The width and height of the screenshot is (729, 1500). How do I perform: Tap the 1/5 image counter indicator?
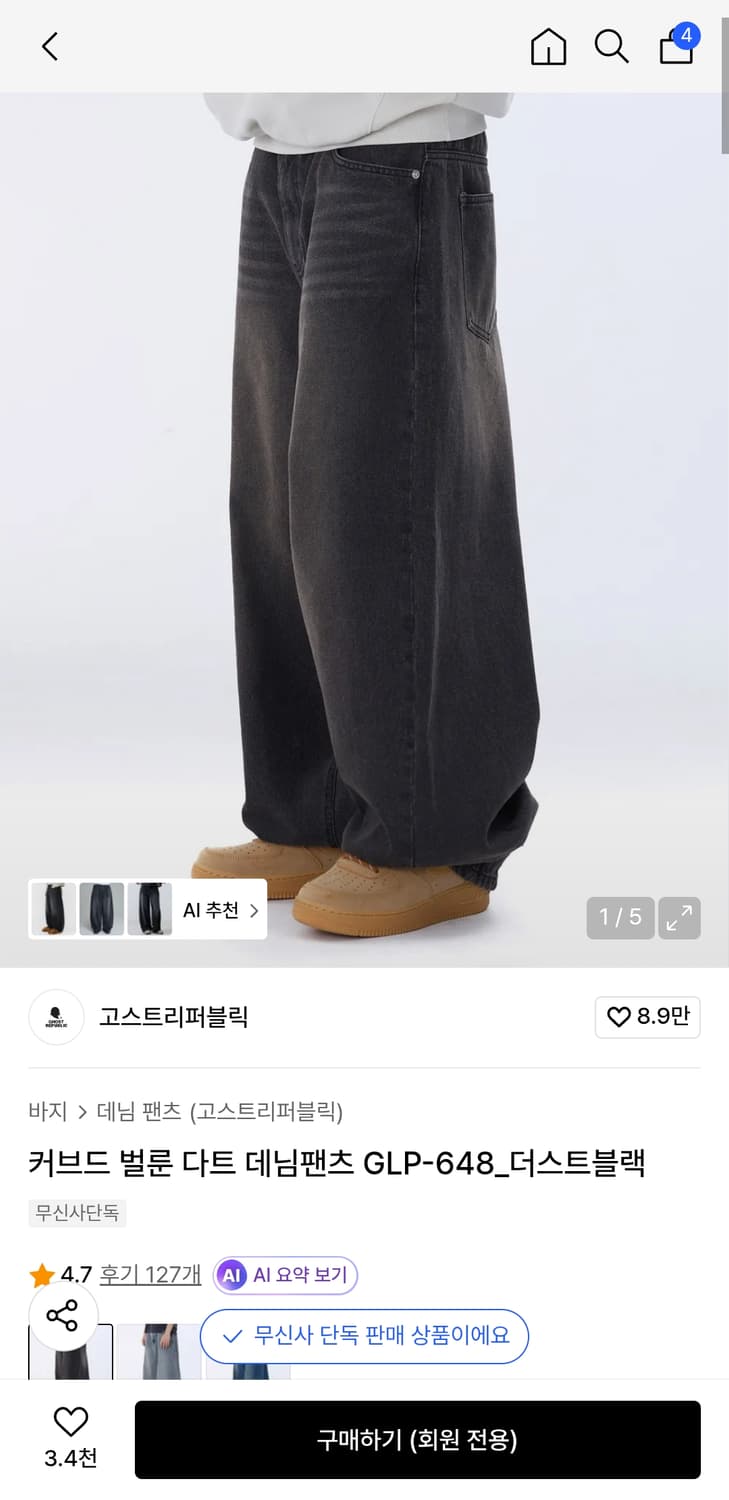[620, 918]
